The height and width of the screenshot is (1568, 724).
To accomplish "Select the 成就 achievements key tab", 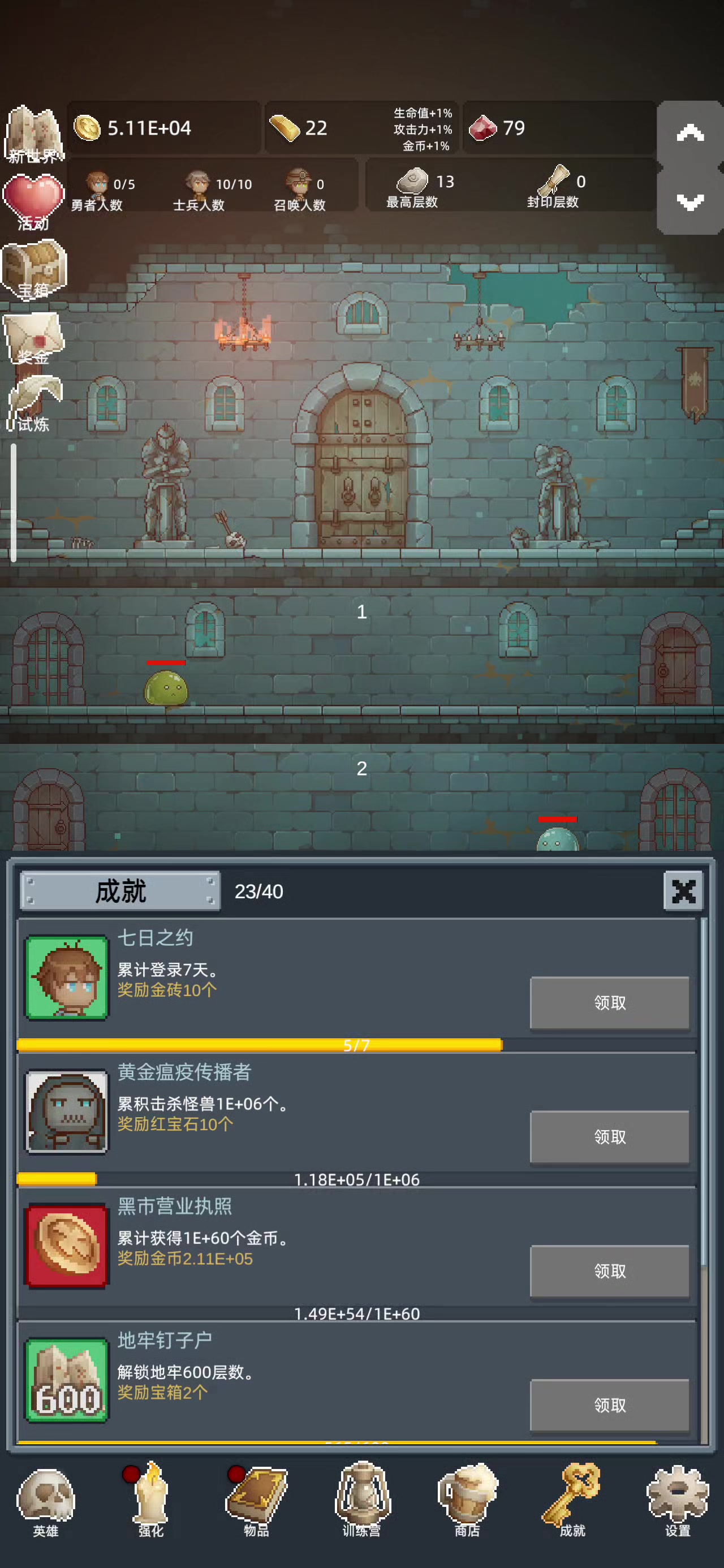I will (x=572, y=1502).
